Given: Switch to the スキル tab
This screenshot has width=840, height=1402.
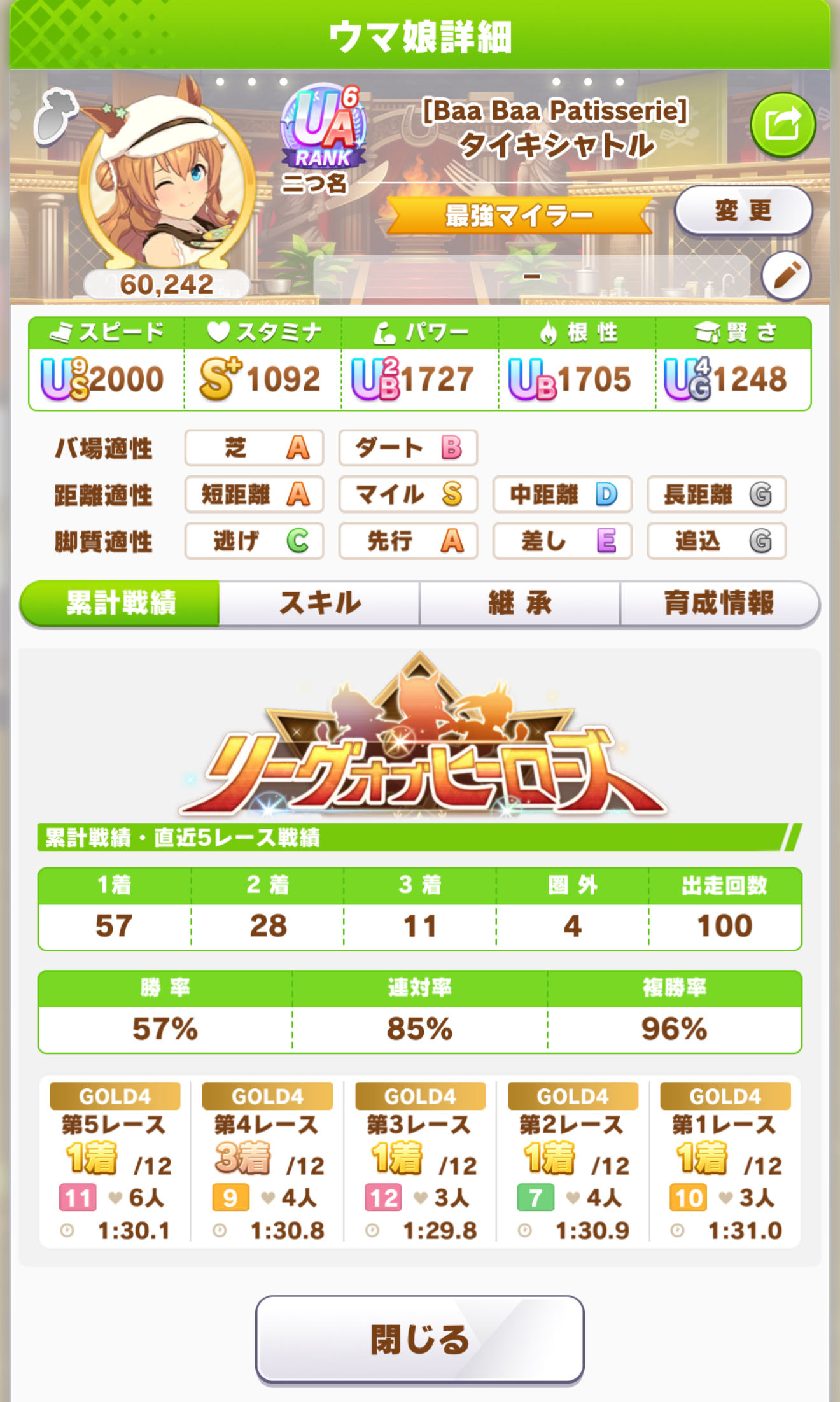Looking at the screenshot, I should pos(319,603).
